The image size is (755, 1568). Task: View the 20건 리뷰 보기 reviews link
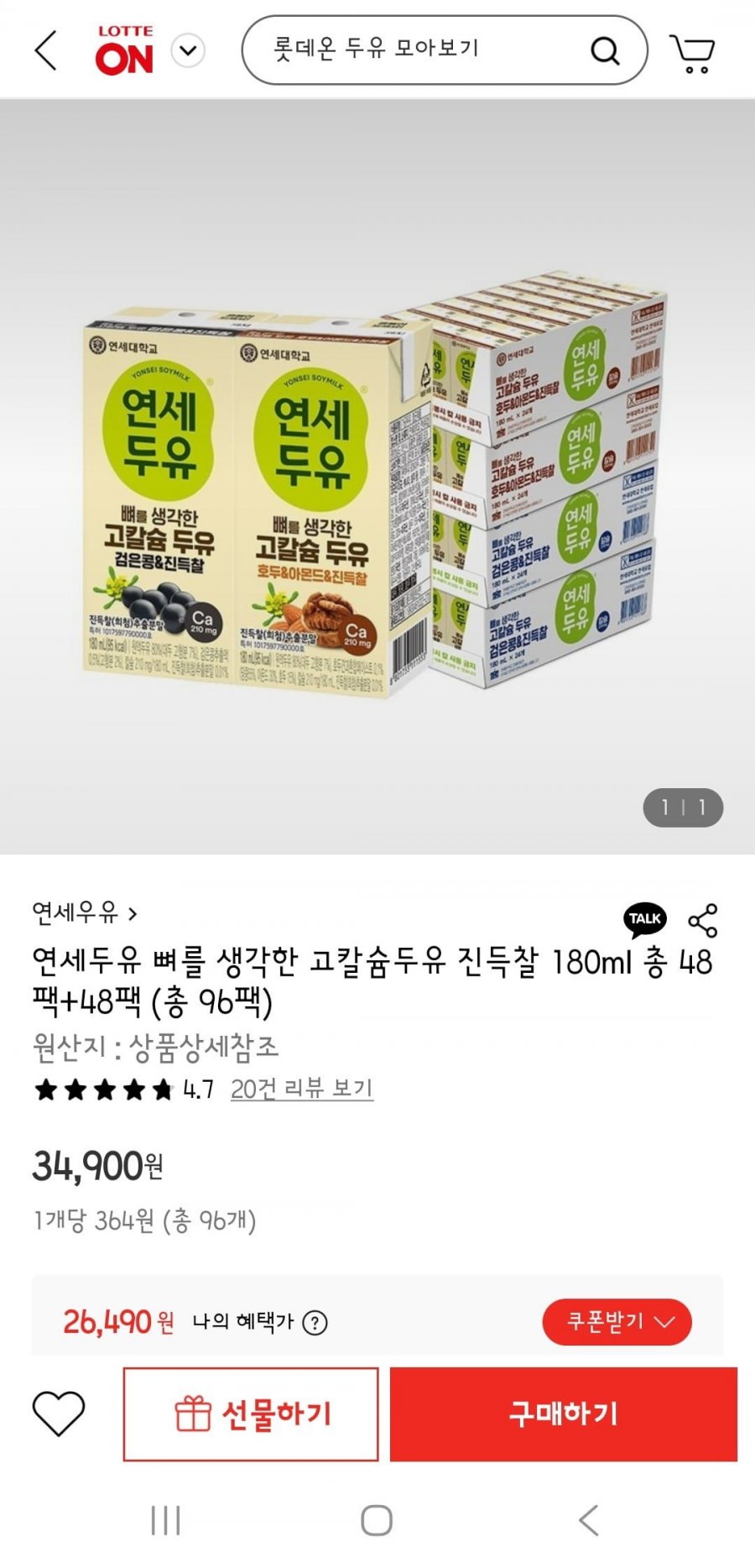click(x=301, y=1089)
